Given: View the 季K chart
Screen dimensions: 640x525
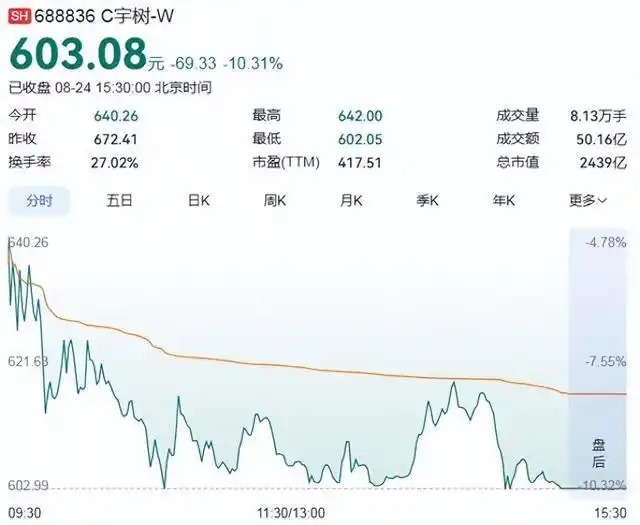Looking at the screenshot, I should point(427,201).
